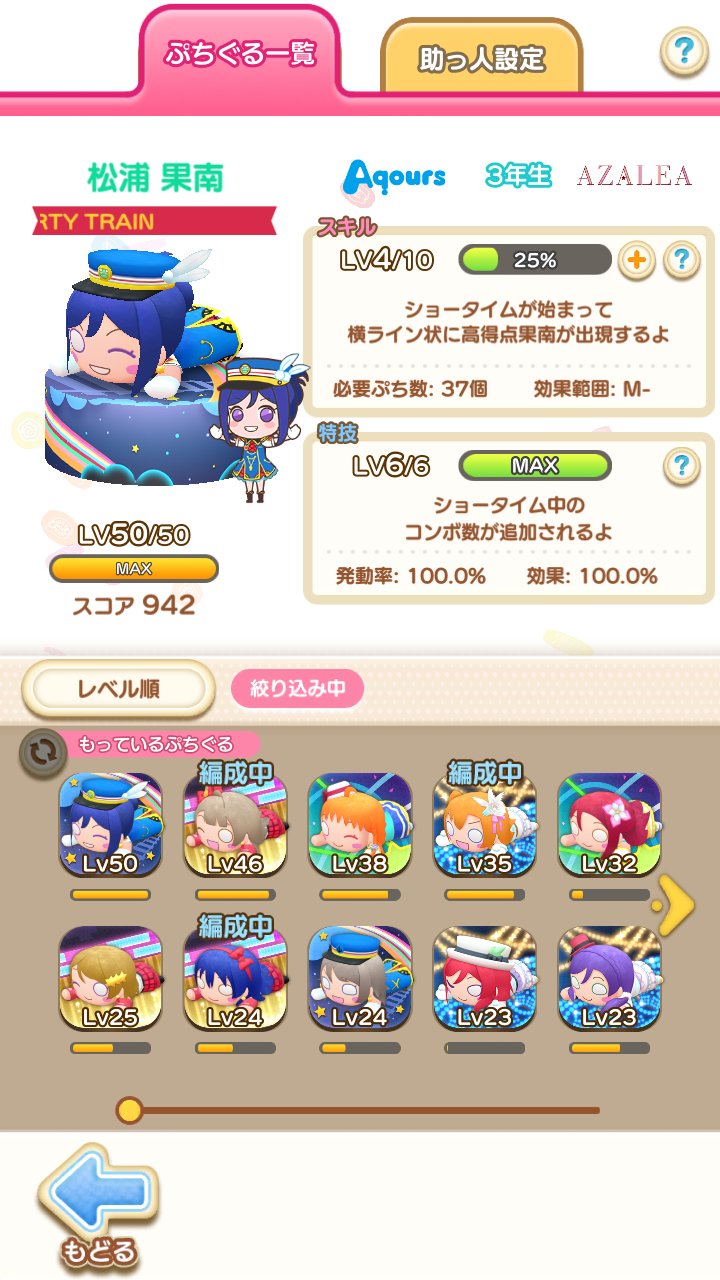This screenshot has width=720, height=1280.
Task: Select the Lv32 puchiguru
Action: (609, 826)
